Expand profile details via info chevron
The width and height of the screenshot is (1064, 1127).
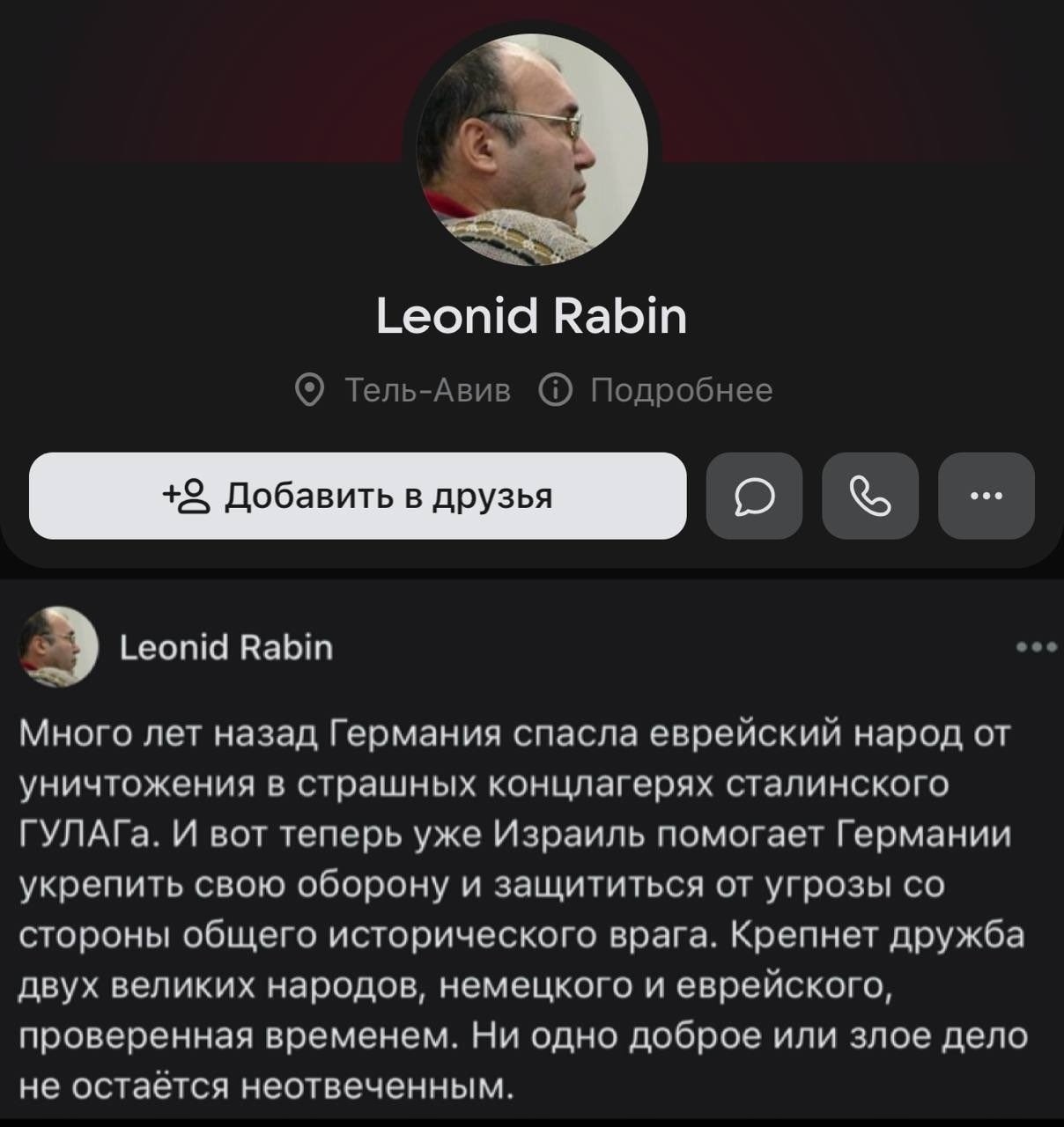(554, 390)
